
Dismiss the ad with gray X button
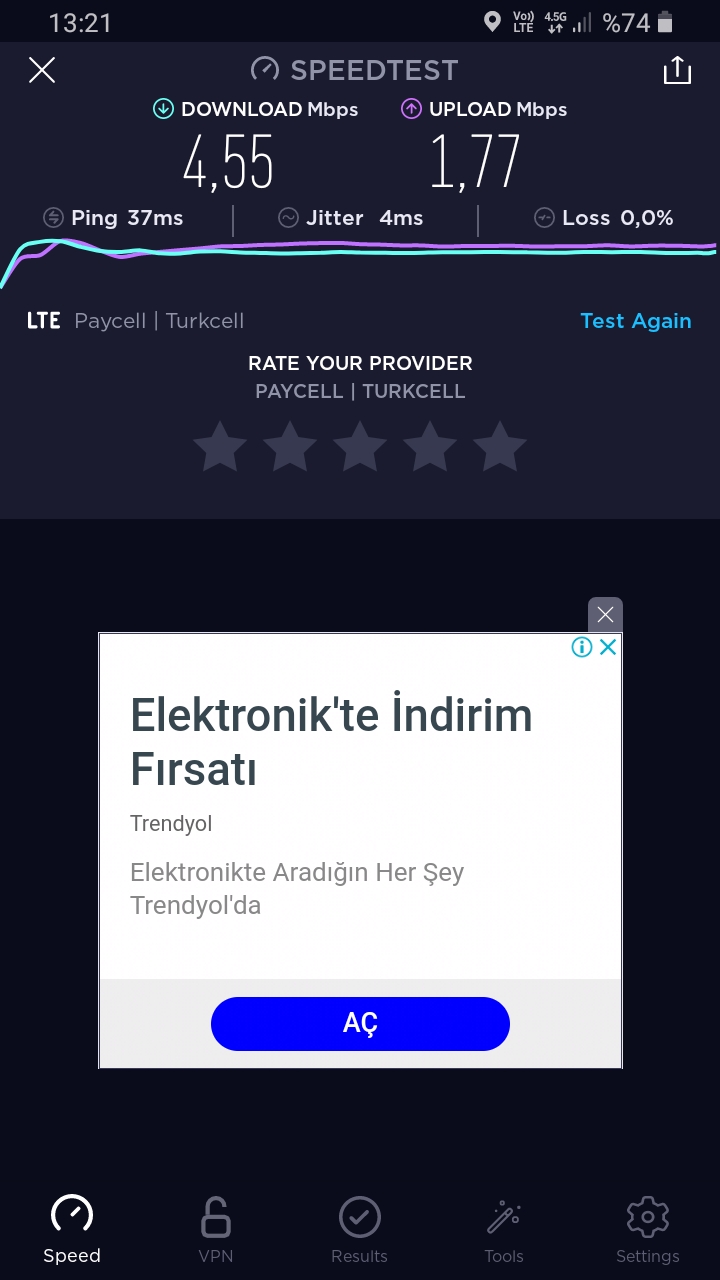[x=605, y=614]
